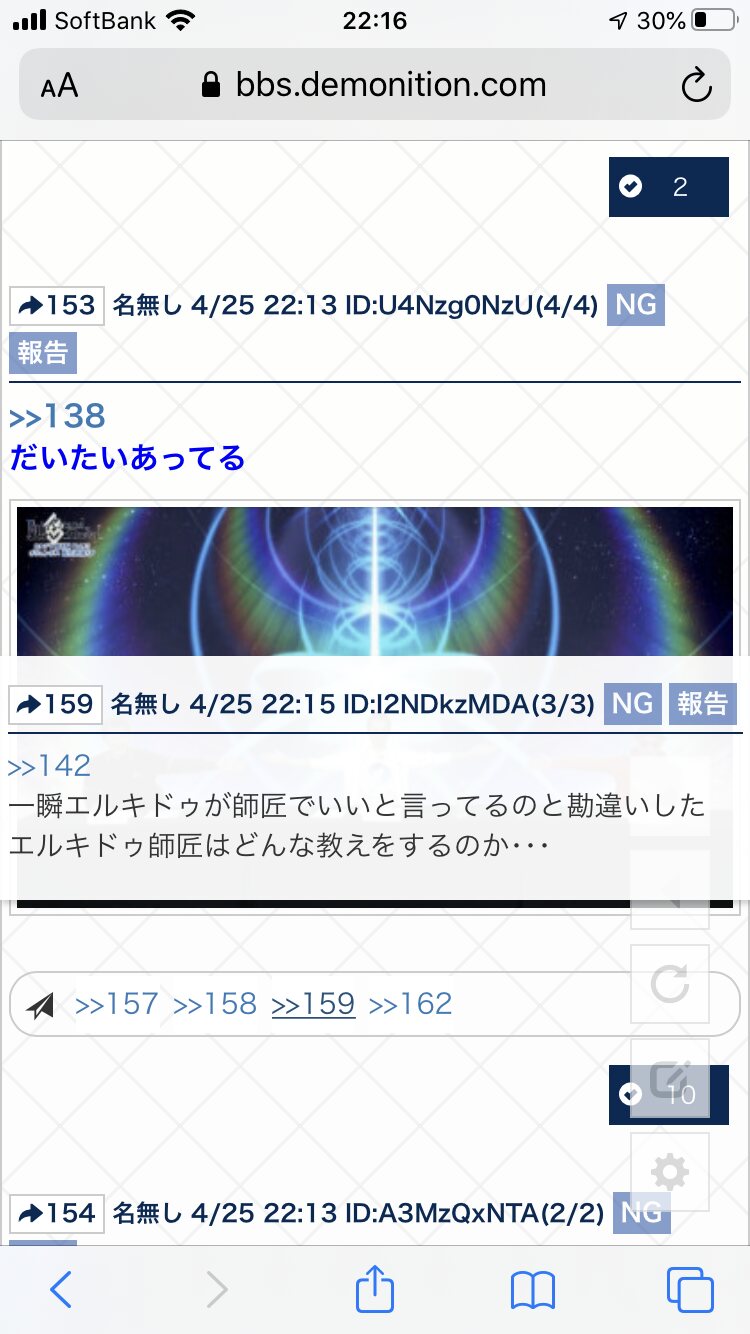Reply to post number 153
750x1334 pixels.
(57, 305)
